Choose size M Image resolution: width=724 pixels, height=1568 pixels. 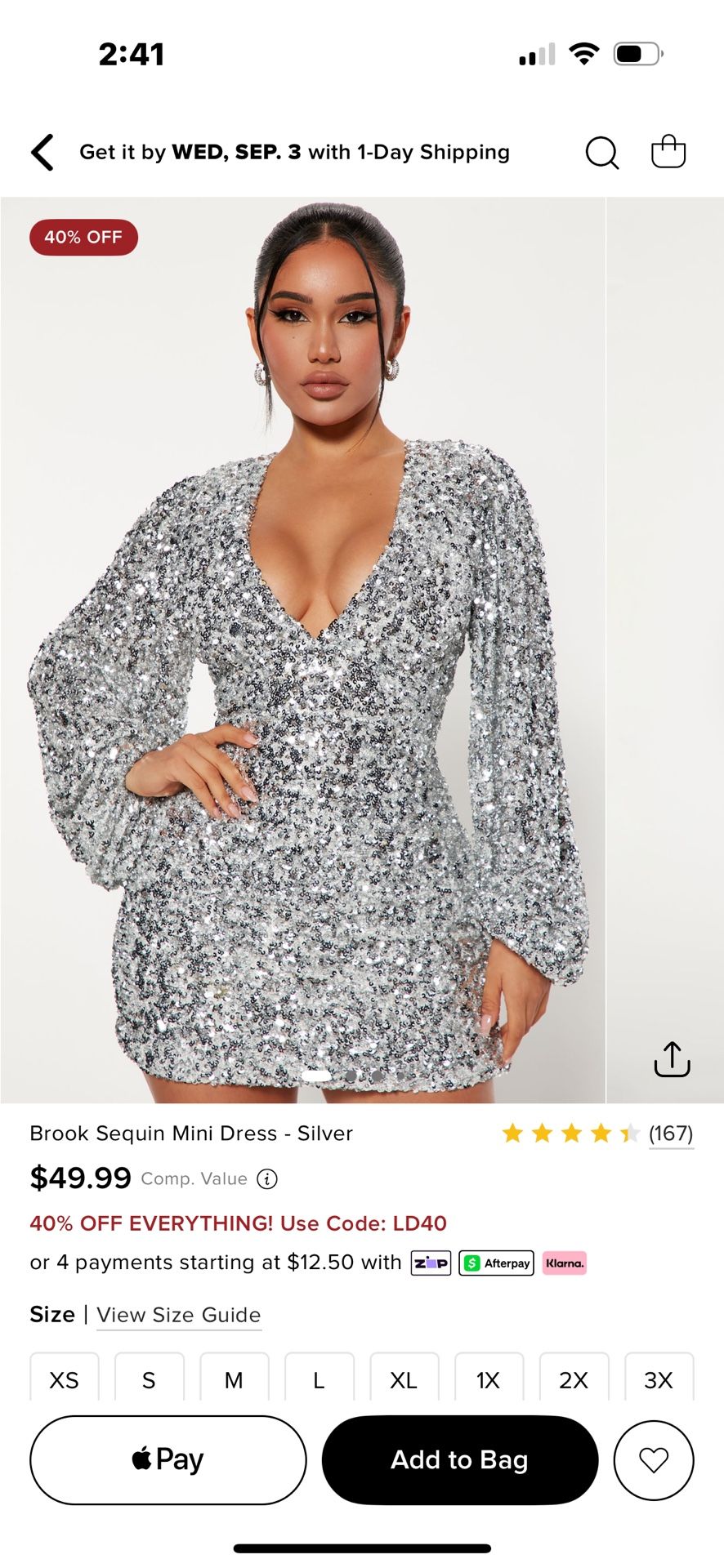(234, 1379)
